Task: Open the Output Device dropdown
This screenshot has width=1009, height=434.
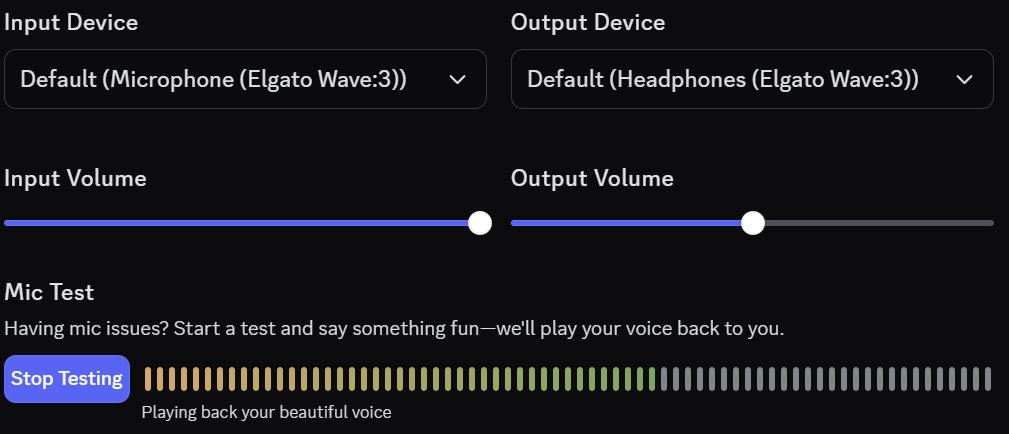Action: [751, 79]
